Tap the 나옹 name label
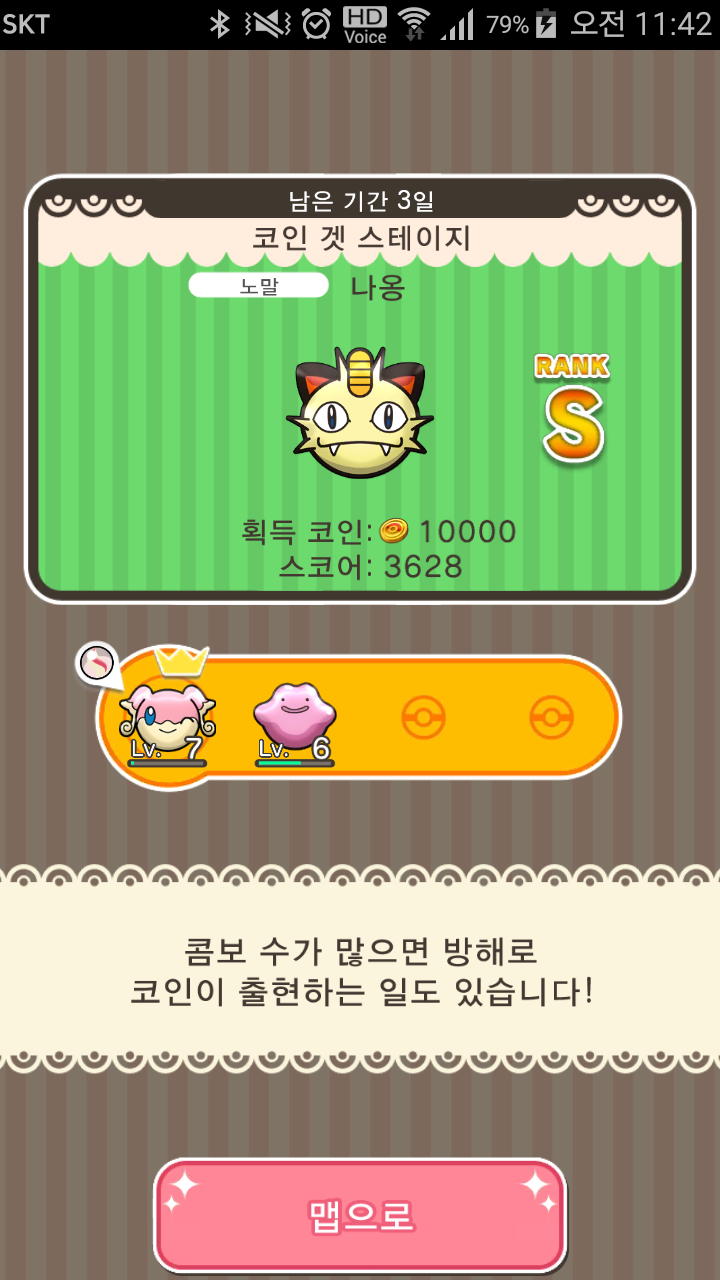Screen dimensions: 720x1280 373,286
